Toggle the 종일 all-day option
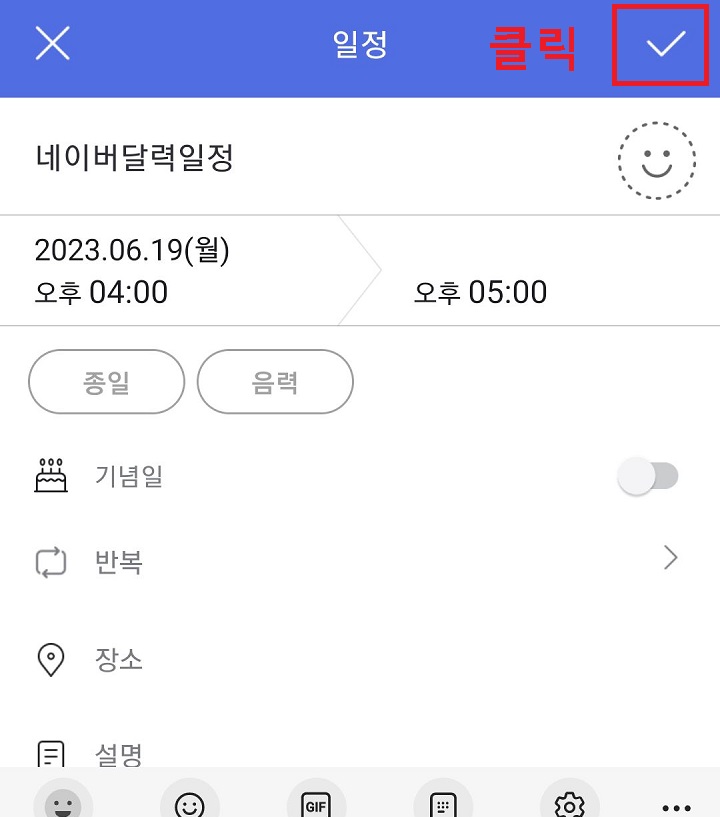The width and height of the screenshot is (720, 817). pos(106,382)
